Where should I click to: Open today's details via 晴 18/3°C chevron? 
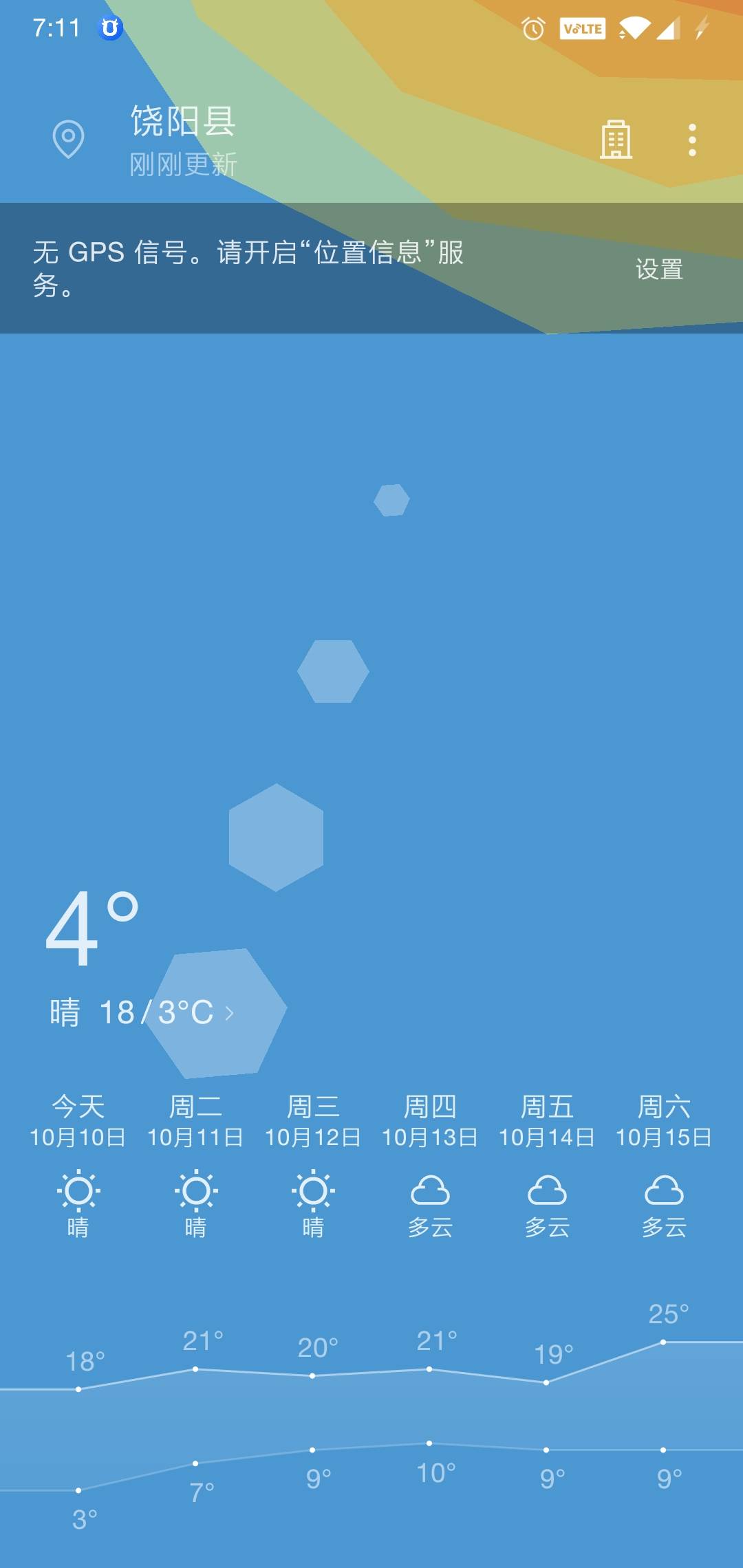[x=142, y=1013]
